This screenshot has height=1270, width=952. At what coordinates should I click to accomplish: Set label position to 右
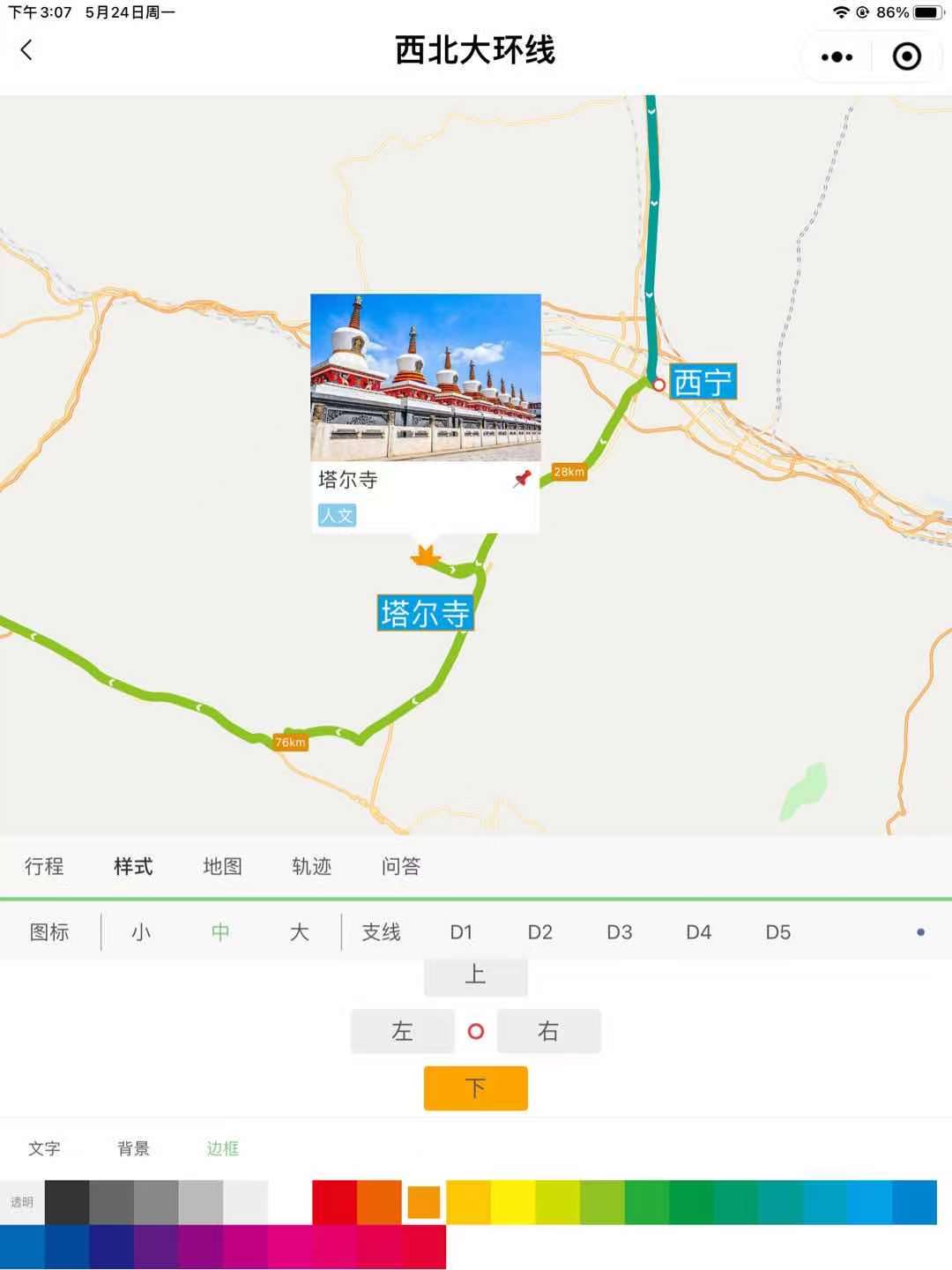coord(548,1031)
